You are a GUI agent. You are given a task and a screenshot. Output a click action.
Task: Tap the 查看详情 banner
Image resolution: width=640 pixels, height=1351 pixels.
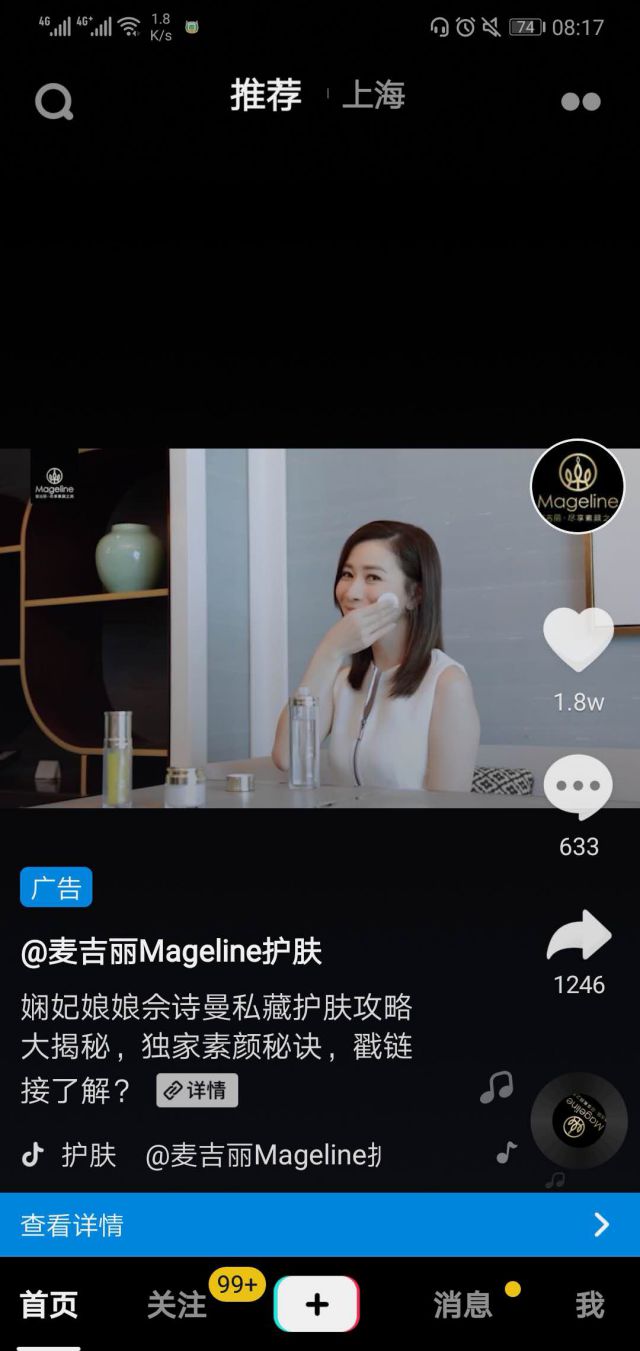320,1225
